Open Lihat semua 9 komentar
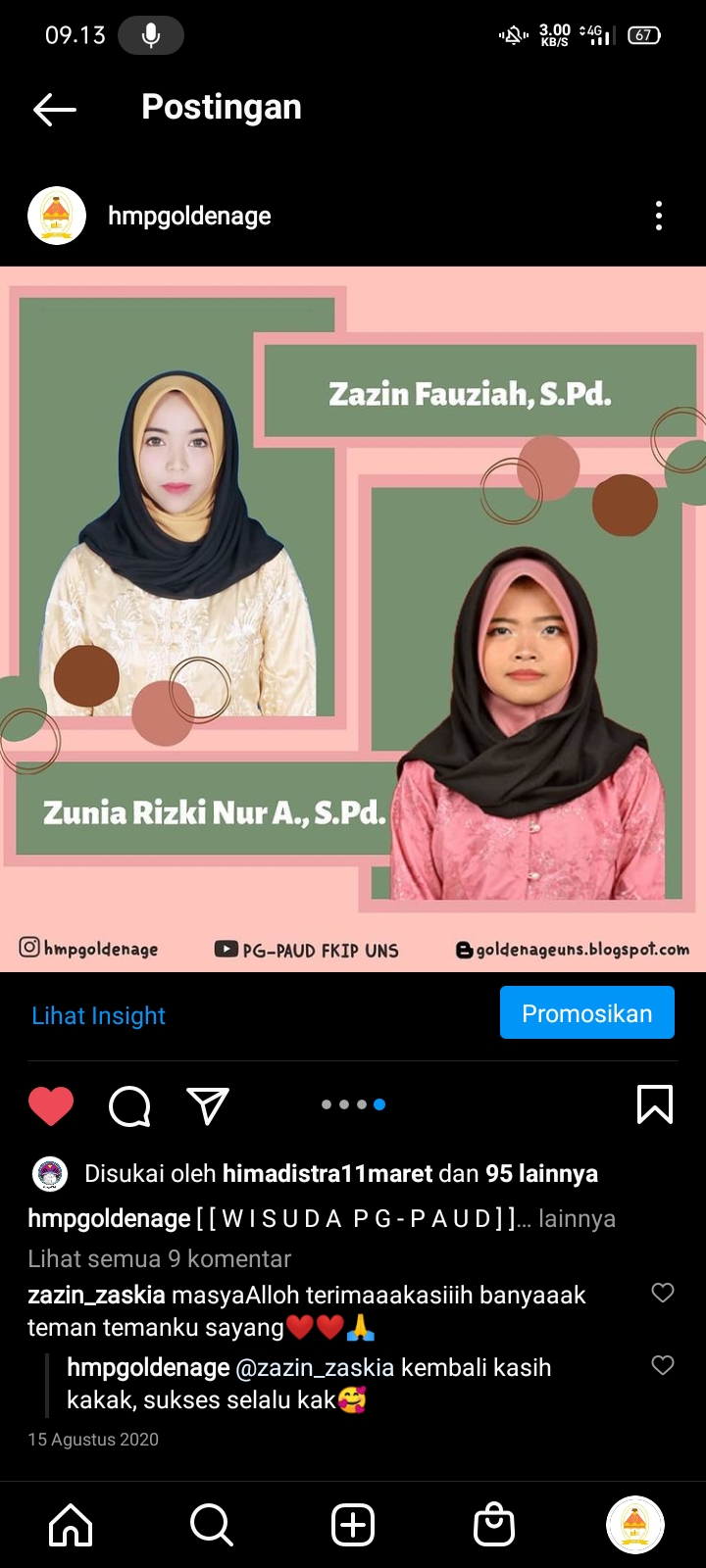The width and height of the screenshot is (706, 1568). [159, 1258]
